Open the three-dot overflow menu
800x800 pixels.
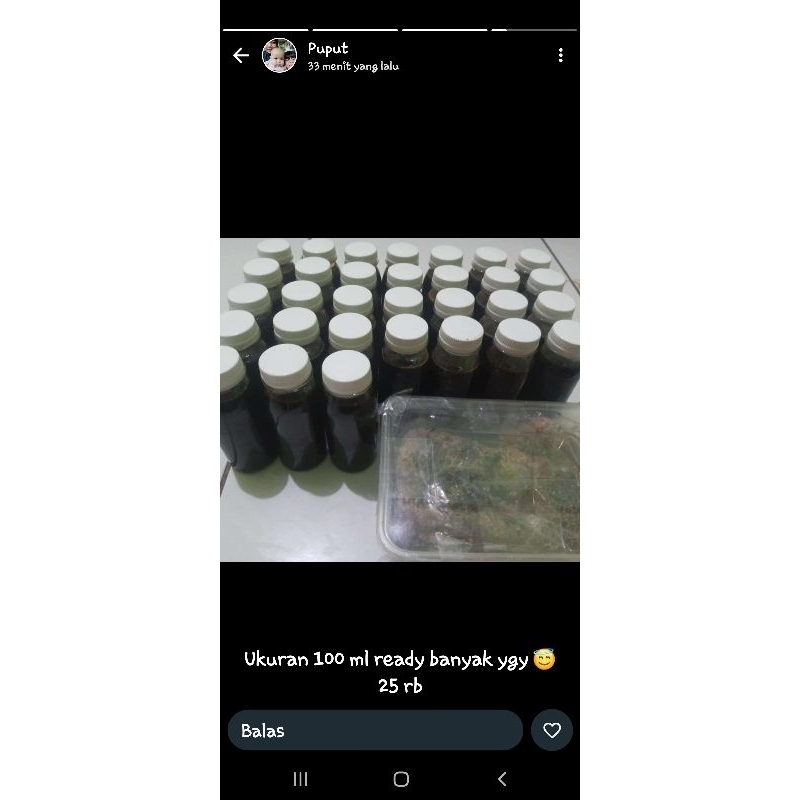point(560,55)
